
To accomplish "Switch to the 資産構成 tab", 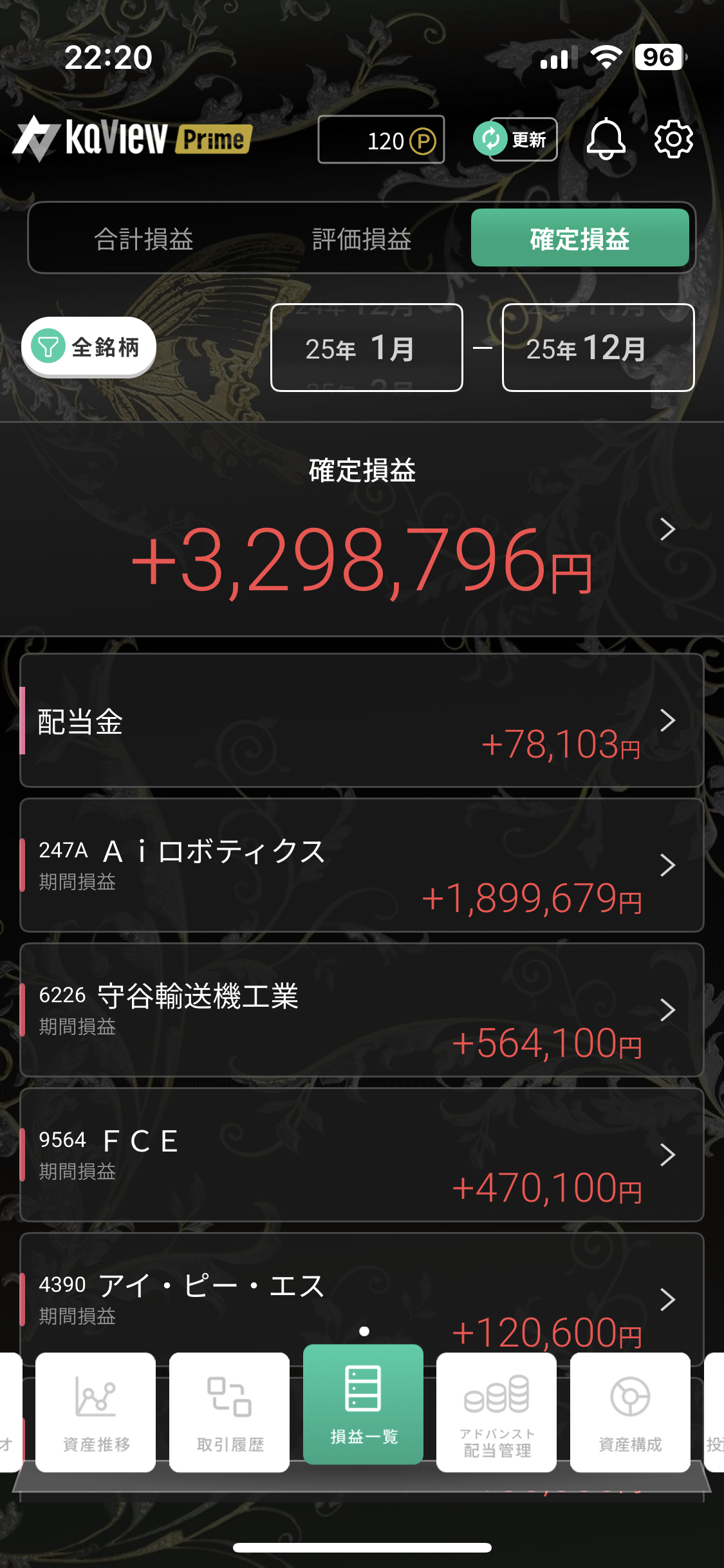I will coord(630,1412).
